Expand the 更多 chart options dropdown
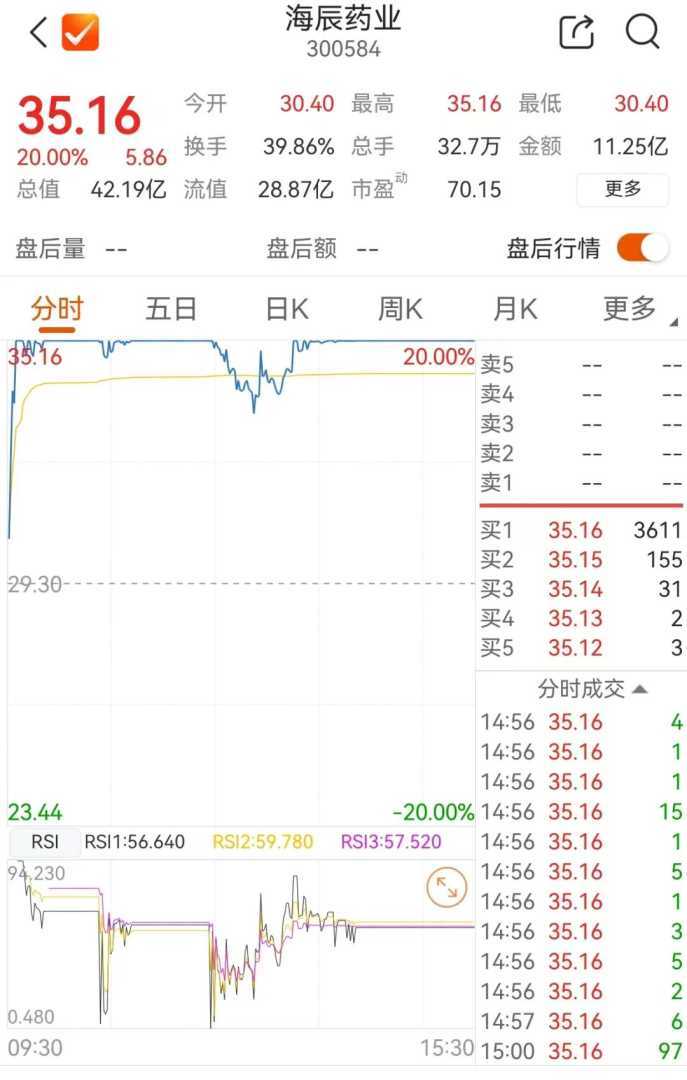This screenshot has height=1080, width=687. (633, 309)
